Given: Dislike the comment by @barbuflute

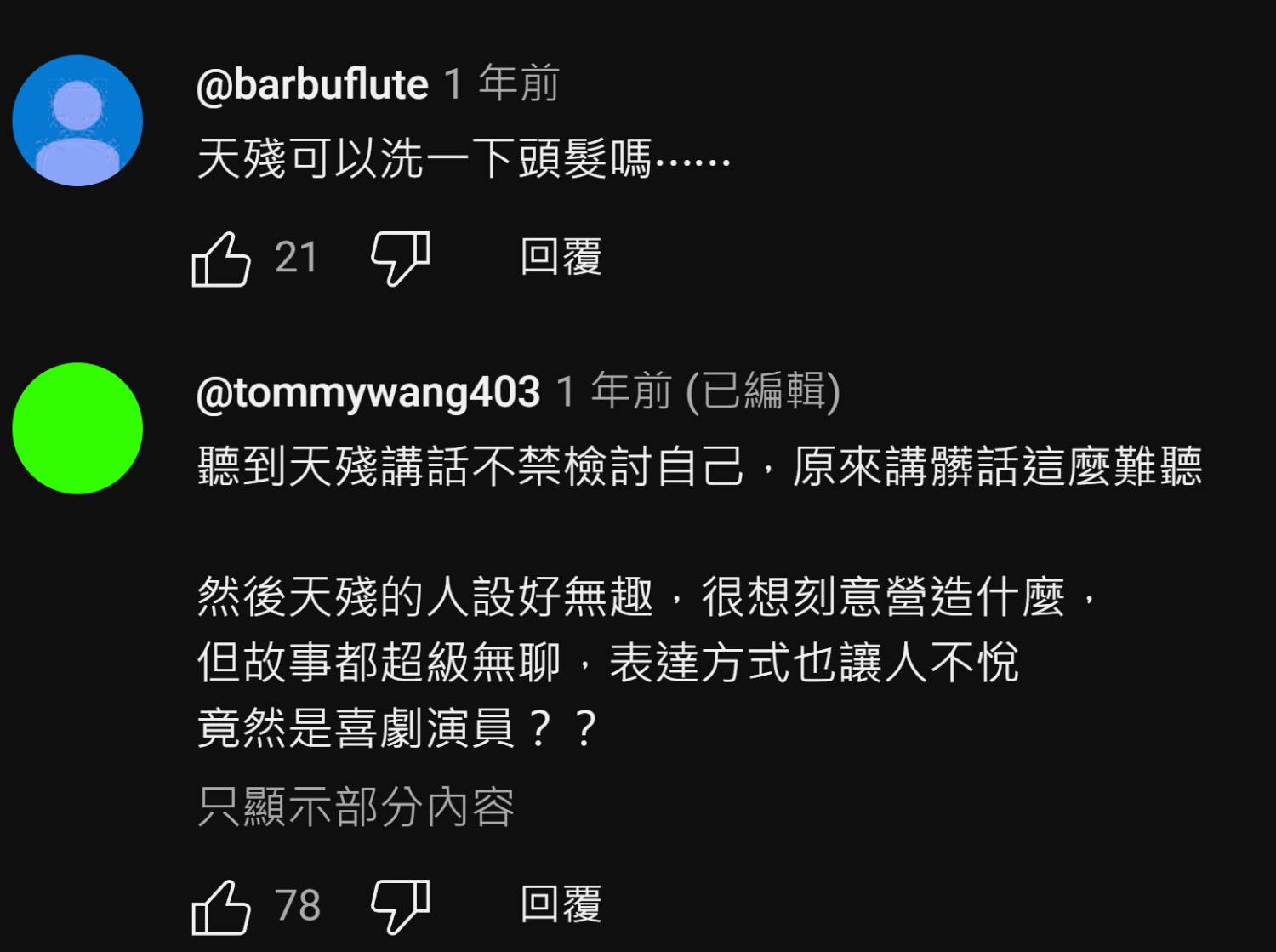Looking at the screenshot, I should point(401,259).
